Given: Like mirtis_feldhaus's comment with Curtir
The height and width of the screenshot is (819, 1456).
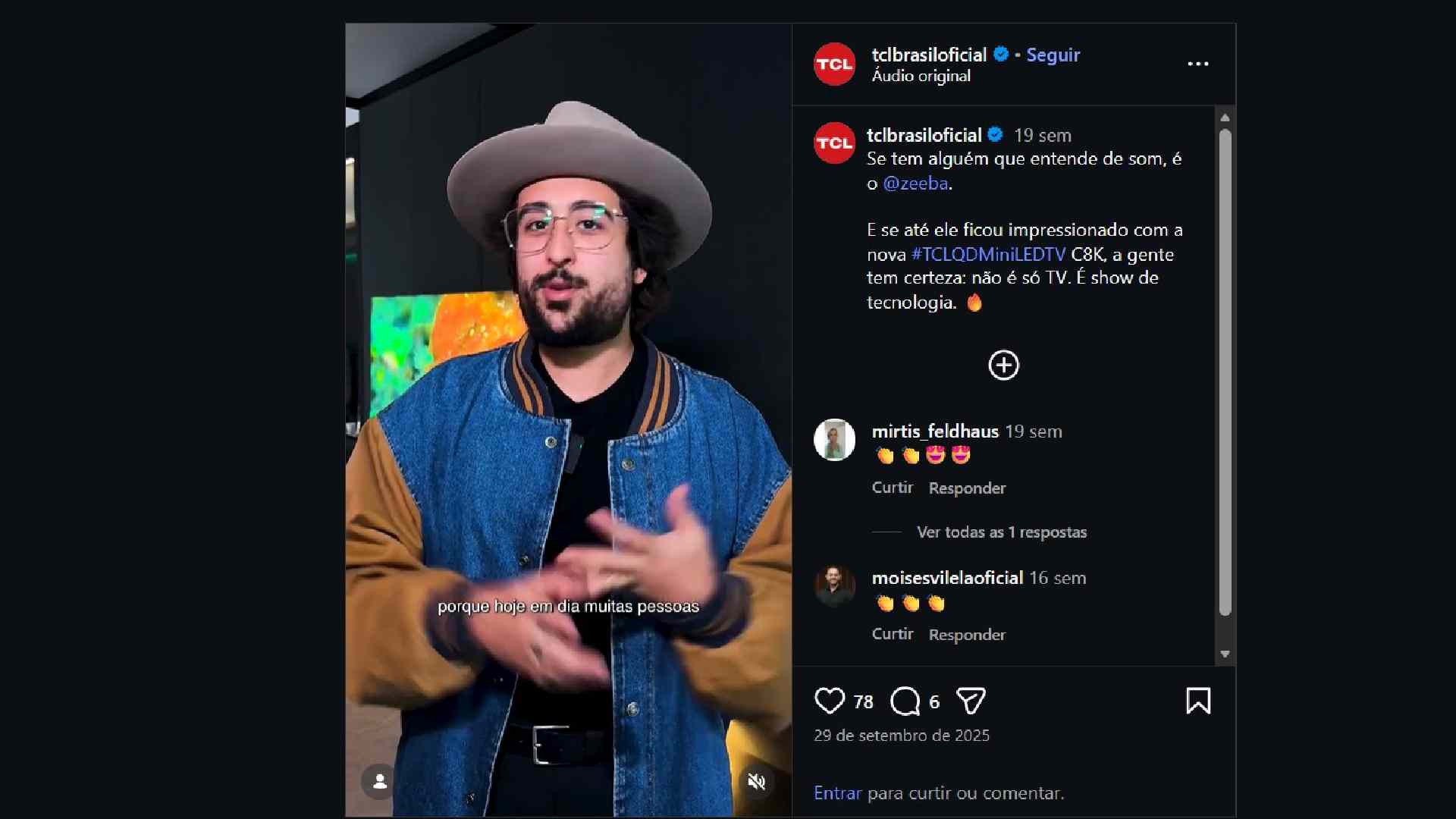Looking at the screenshot, I should pyautogui.click(x=892, y=488).
